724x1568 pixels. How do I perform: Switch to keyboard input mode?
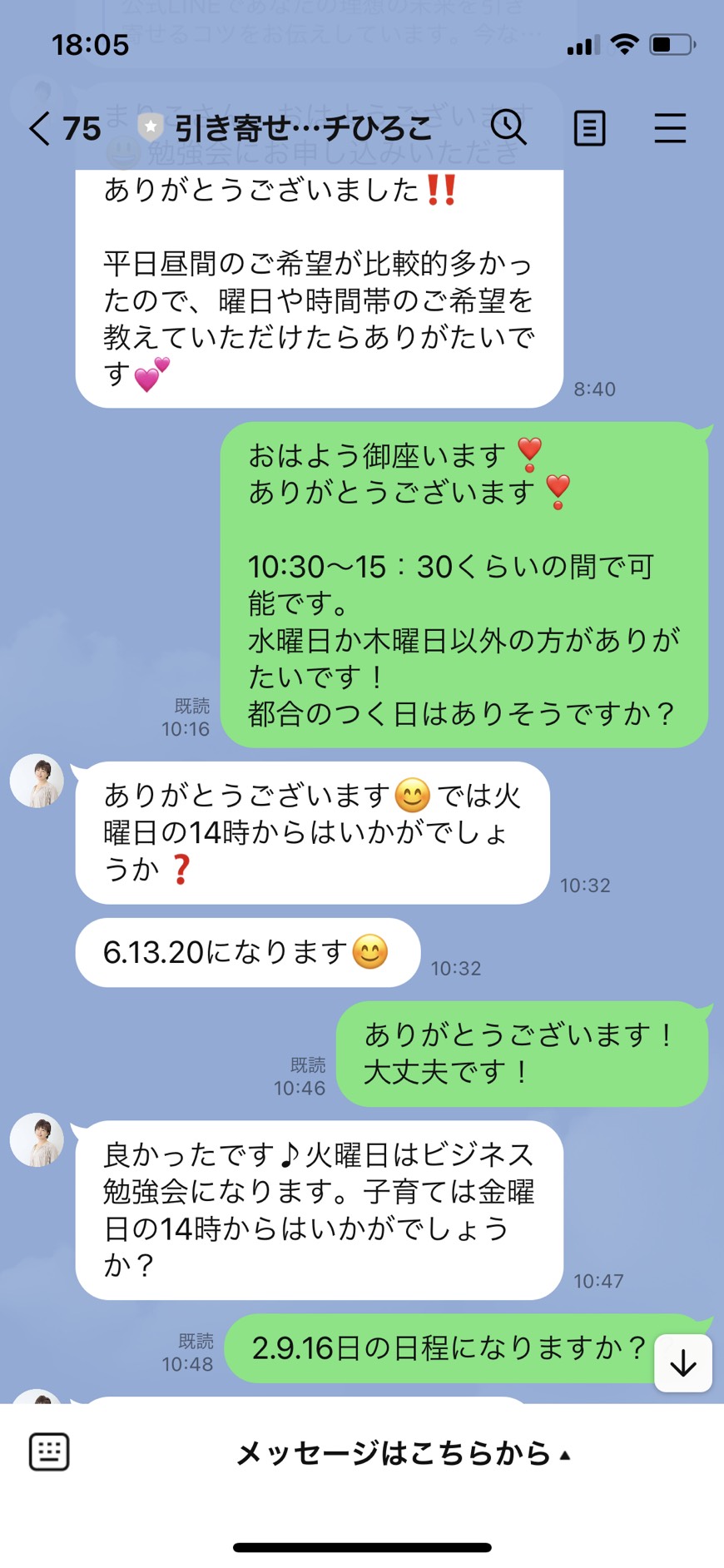pos(49,1452)
